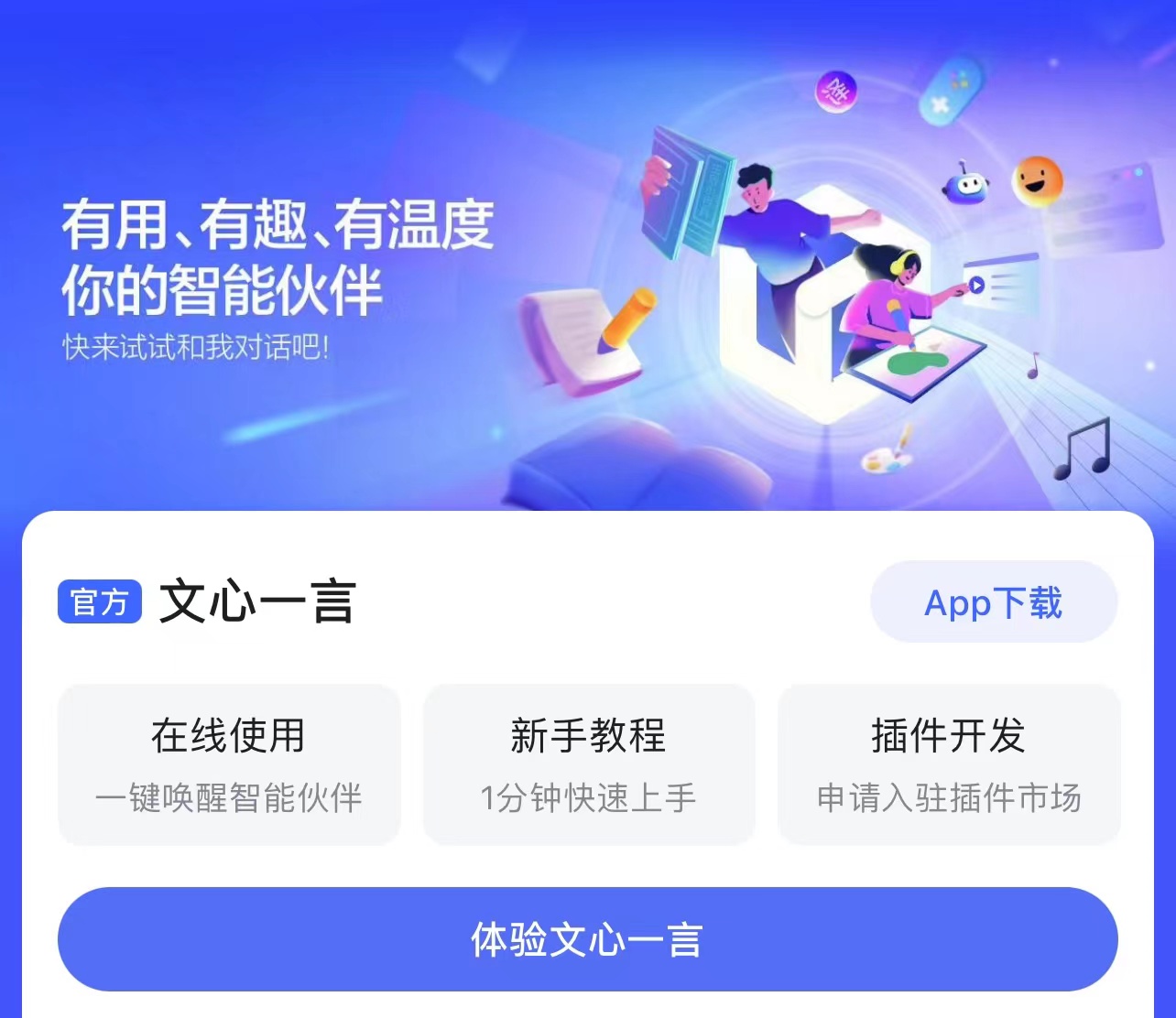Open the 在线使用 card
This screenshot has height=1018, width=1176.
click(229, 764)
